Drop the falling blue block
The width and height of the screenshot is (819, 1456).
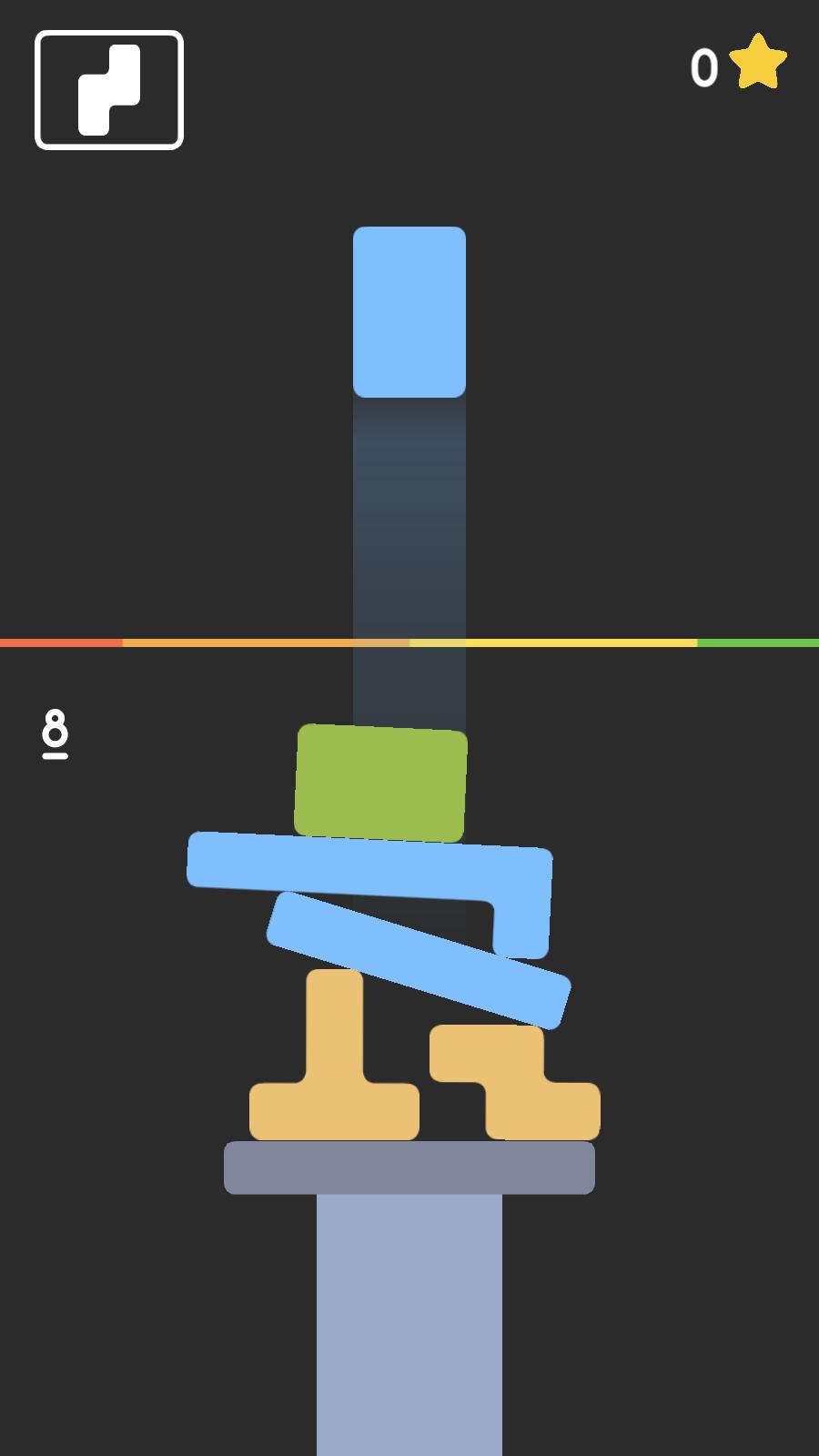409,312
